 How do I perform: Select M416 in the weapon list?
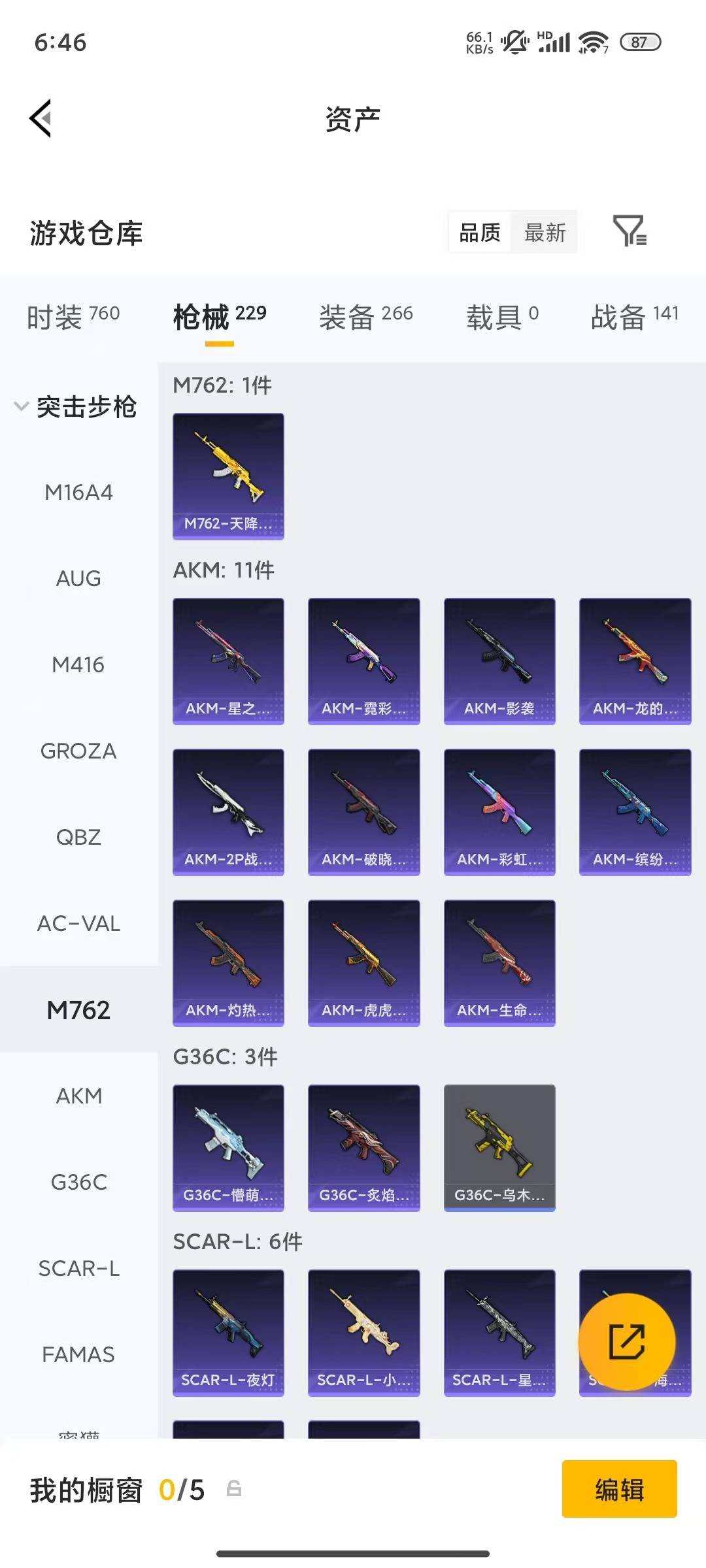coord(78,664)
